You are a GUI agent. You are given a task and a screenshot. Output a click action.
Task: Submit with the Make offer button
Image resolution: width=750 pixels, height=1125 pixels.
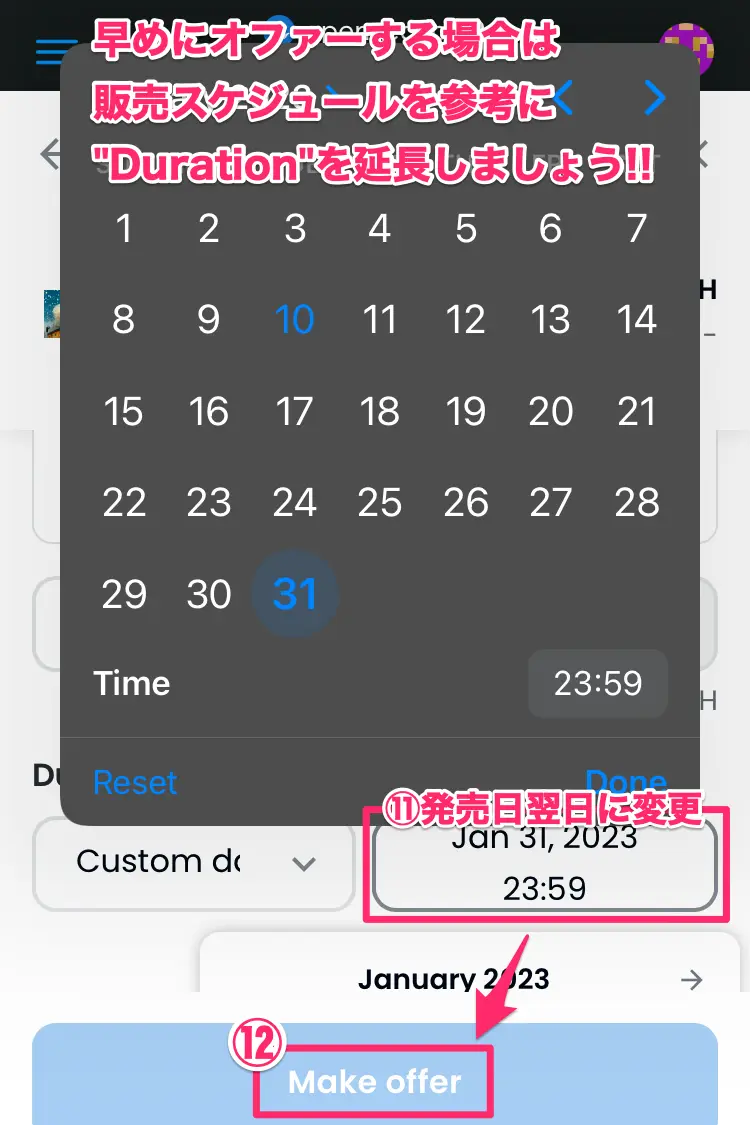374,1081
